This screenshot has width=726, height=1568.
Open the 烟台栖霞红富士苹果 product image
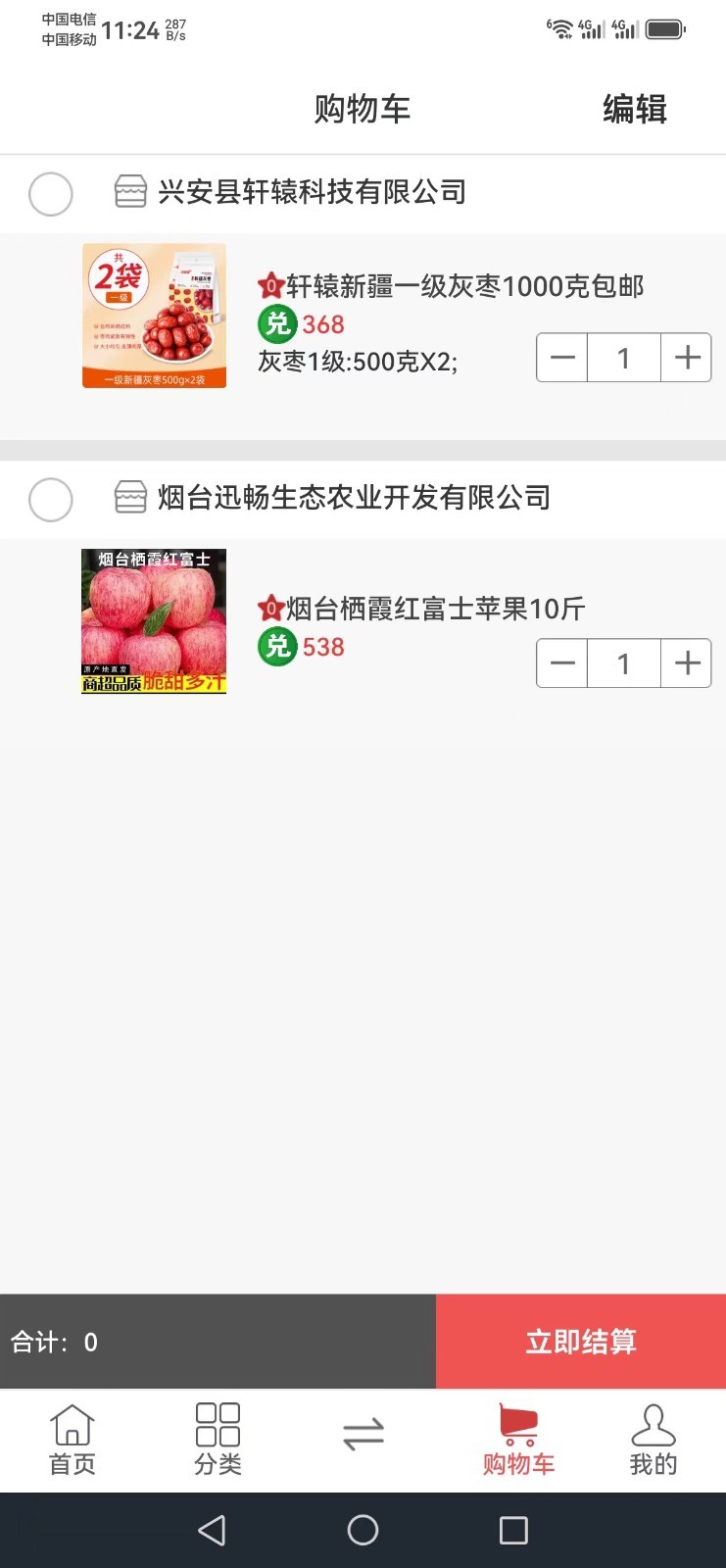tap(154, 621)
